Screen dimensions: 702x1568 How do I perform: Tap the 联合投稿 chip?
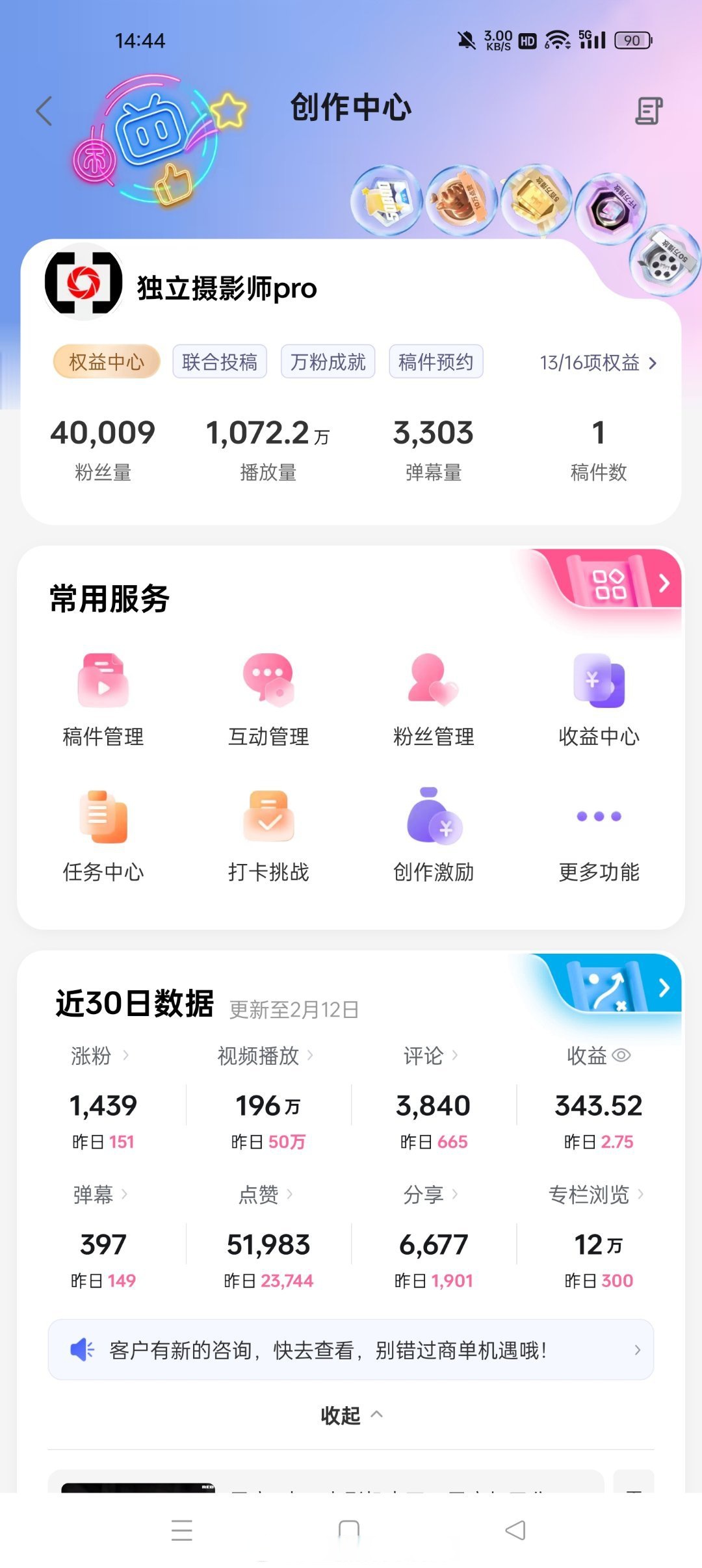point(220,361)
